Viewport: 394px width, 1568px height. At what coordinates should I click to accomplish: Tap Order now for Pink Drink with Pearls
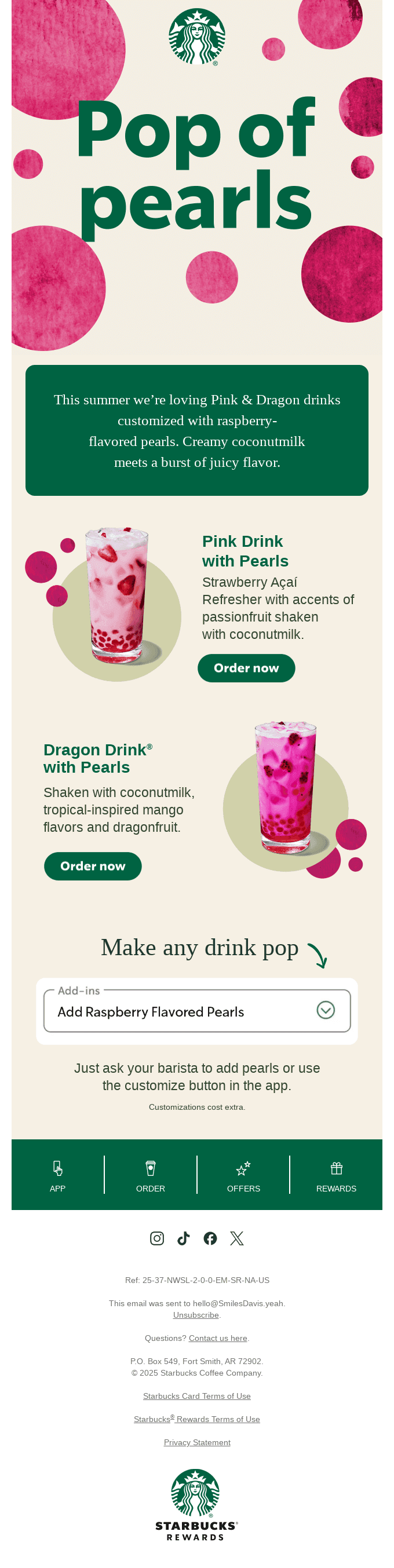point(246,668)
